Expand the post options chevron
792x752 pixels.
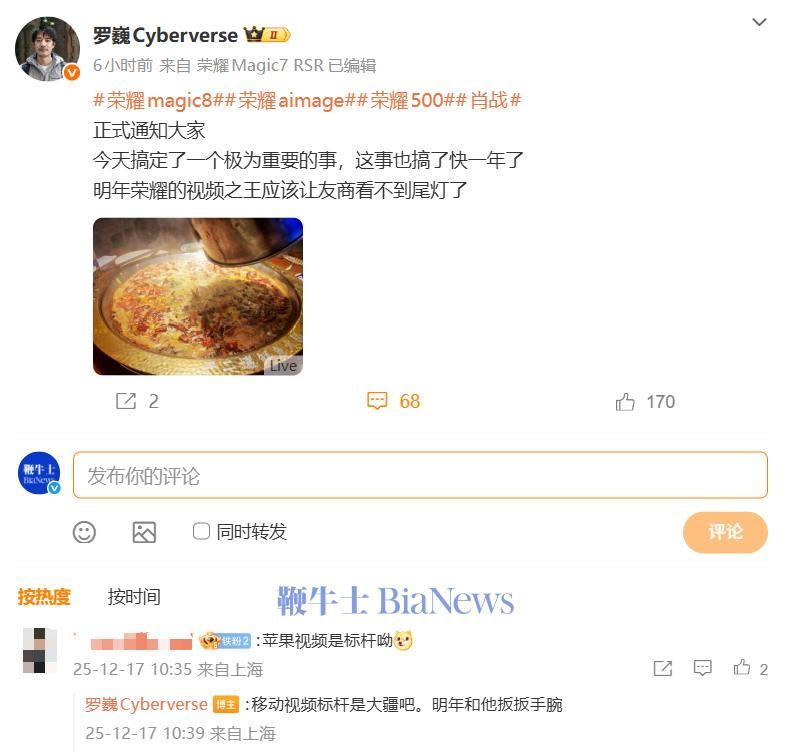point(760,23)
